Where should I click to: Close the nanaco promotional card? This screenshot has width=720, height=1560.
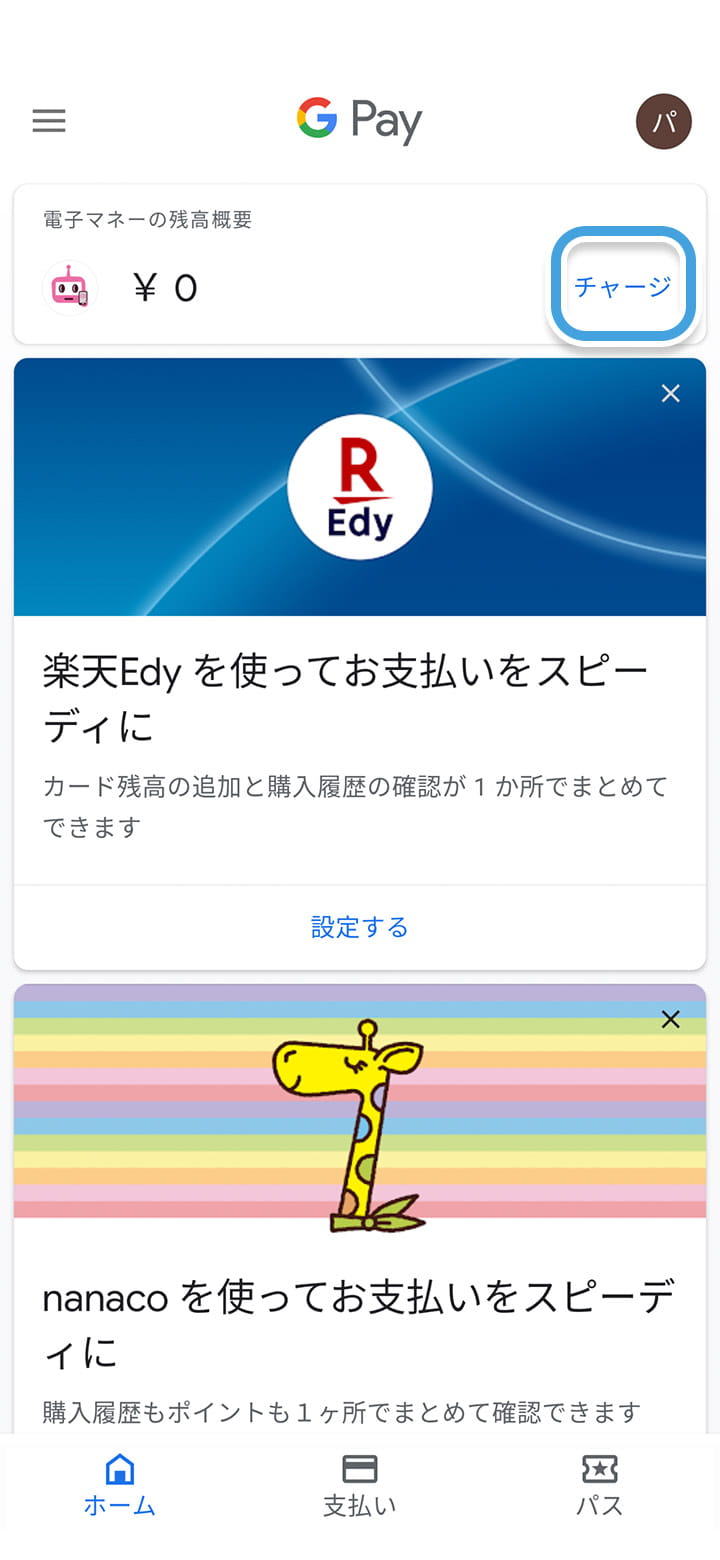pos(670,1019)
